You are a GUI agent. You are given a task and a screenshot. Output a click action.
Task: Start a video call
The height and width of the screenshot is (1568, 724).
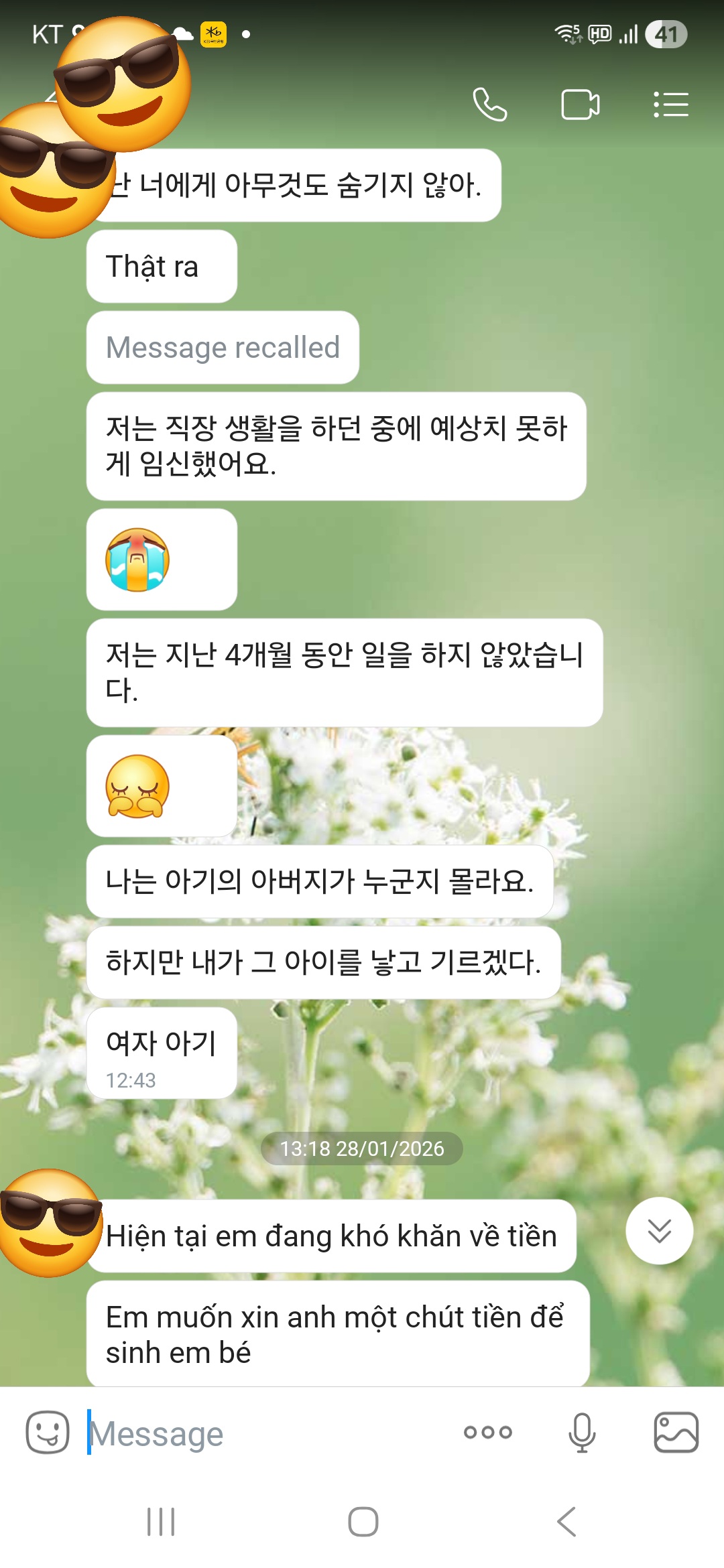580,105
